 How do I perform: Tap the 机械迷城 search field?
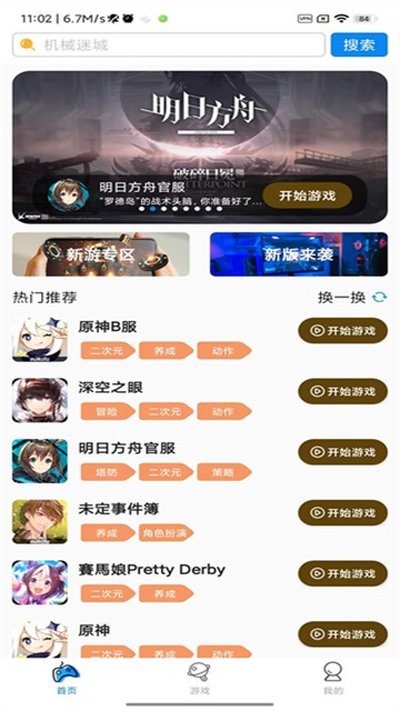pyautogui.click(x=169, y=45)
